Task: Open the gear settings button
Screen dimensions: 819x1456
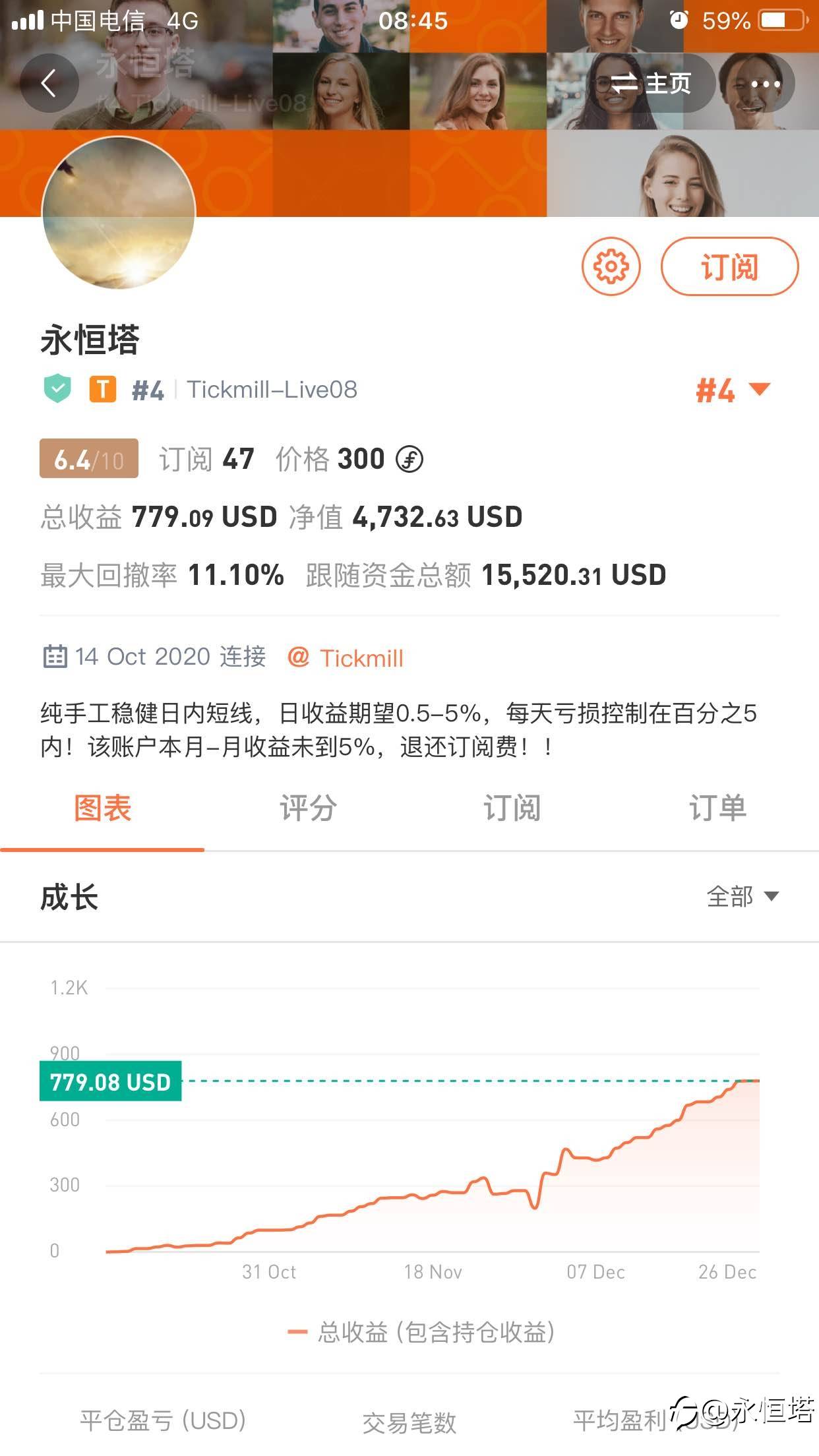Action: (x=611, y=267)
